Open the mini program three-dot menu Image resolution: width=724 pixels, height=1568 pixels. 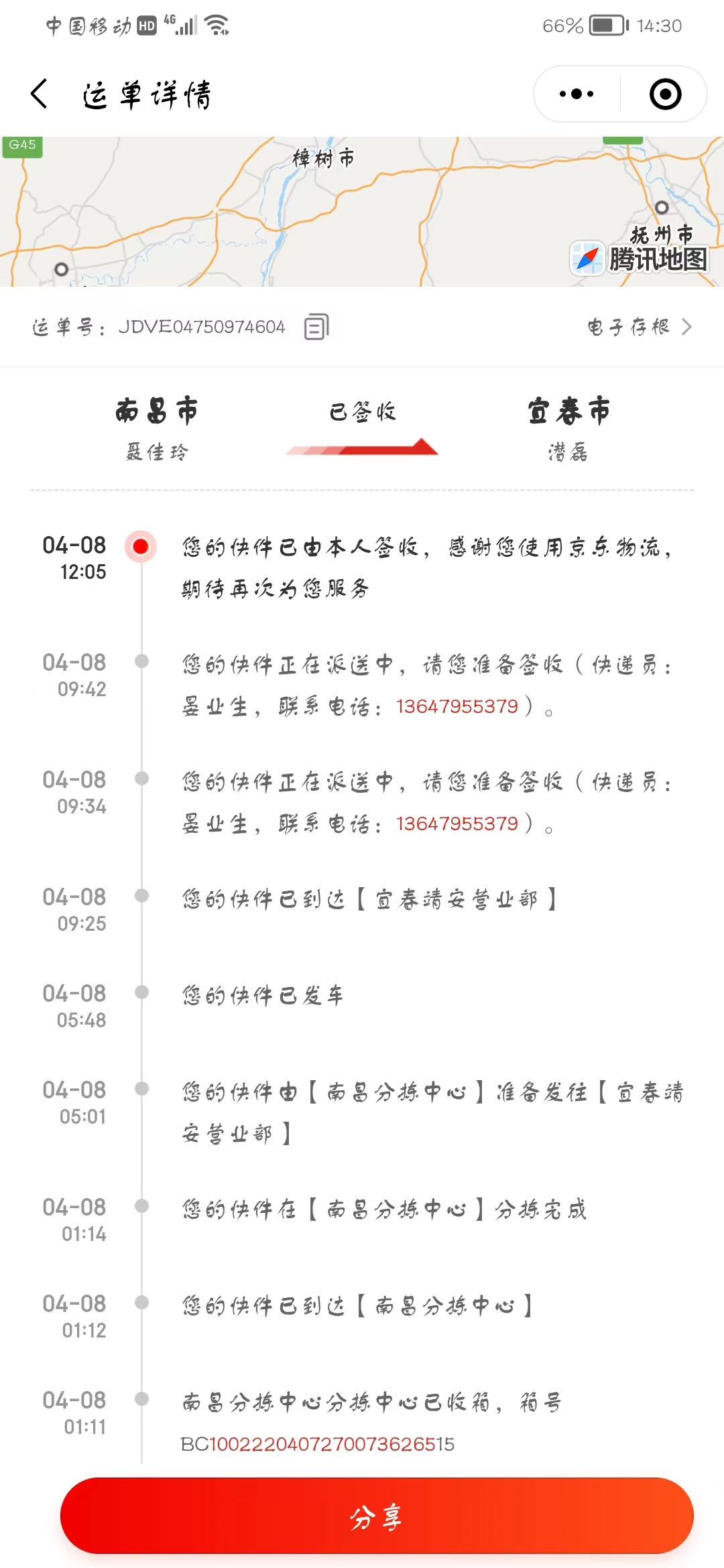[577, 94]
